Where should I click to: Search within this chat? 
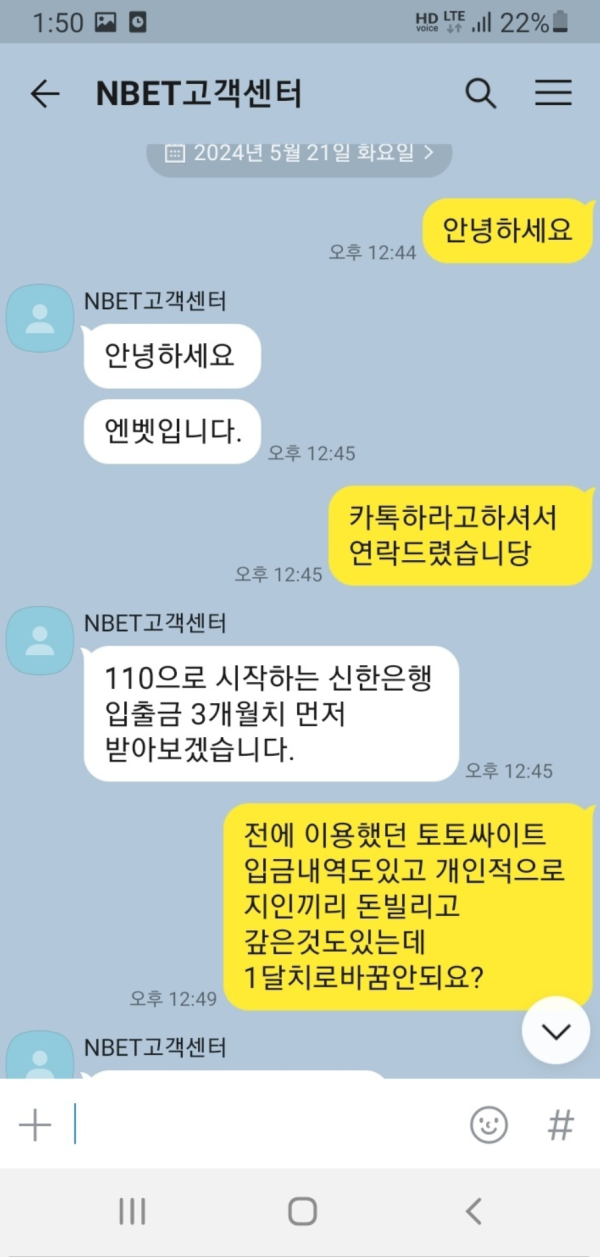(x=481, y=94)
